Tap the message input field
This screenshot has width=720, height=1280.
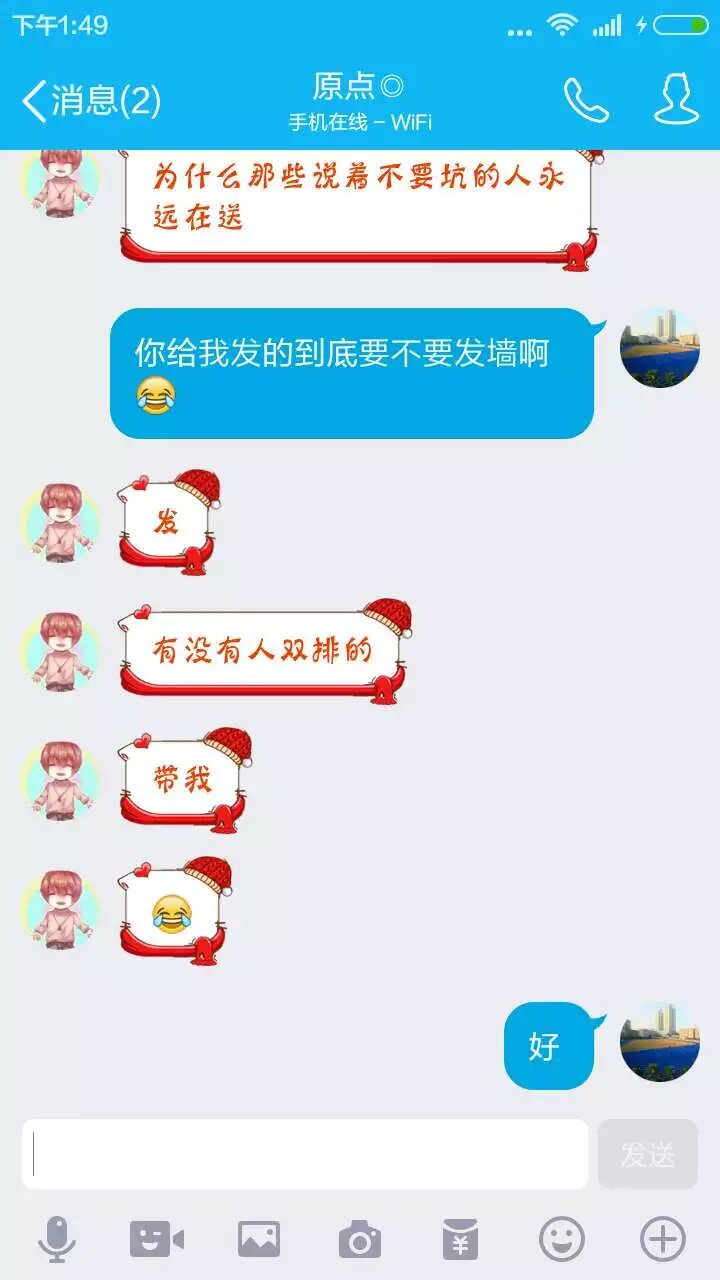point(305,1154)
